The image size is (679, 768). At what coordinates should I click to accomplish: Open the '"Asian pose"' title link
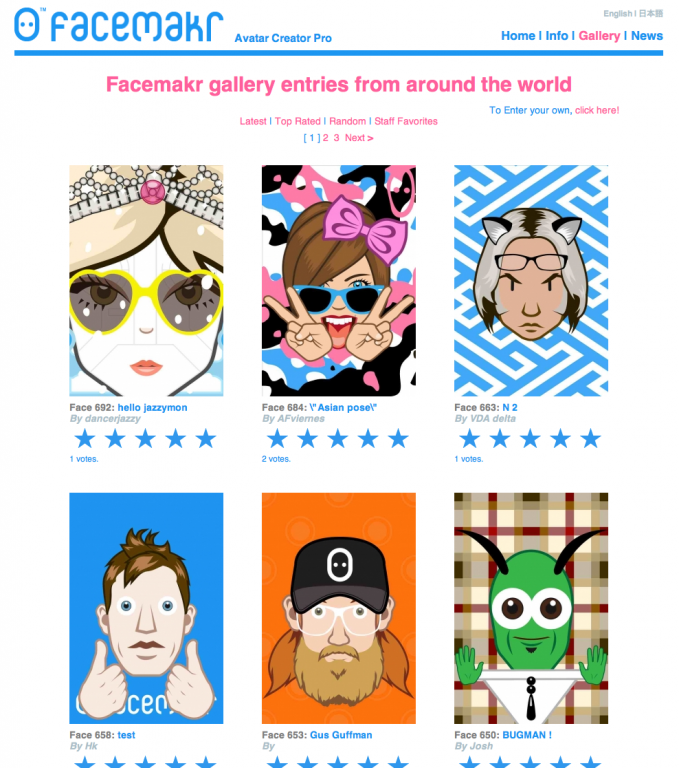328,408
